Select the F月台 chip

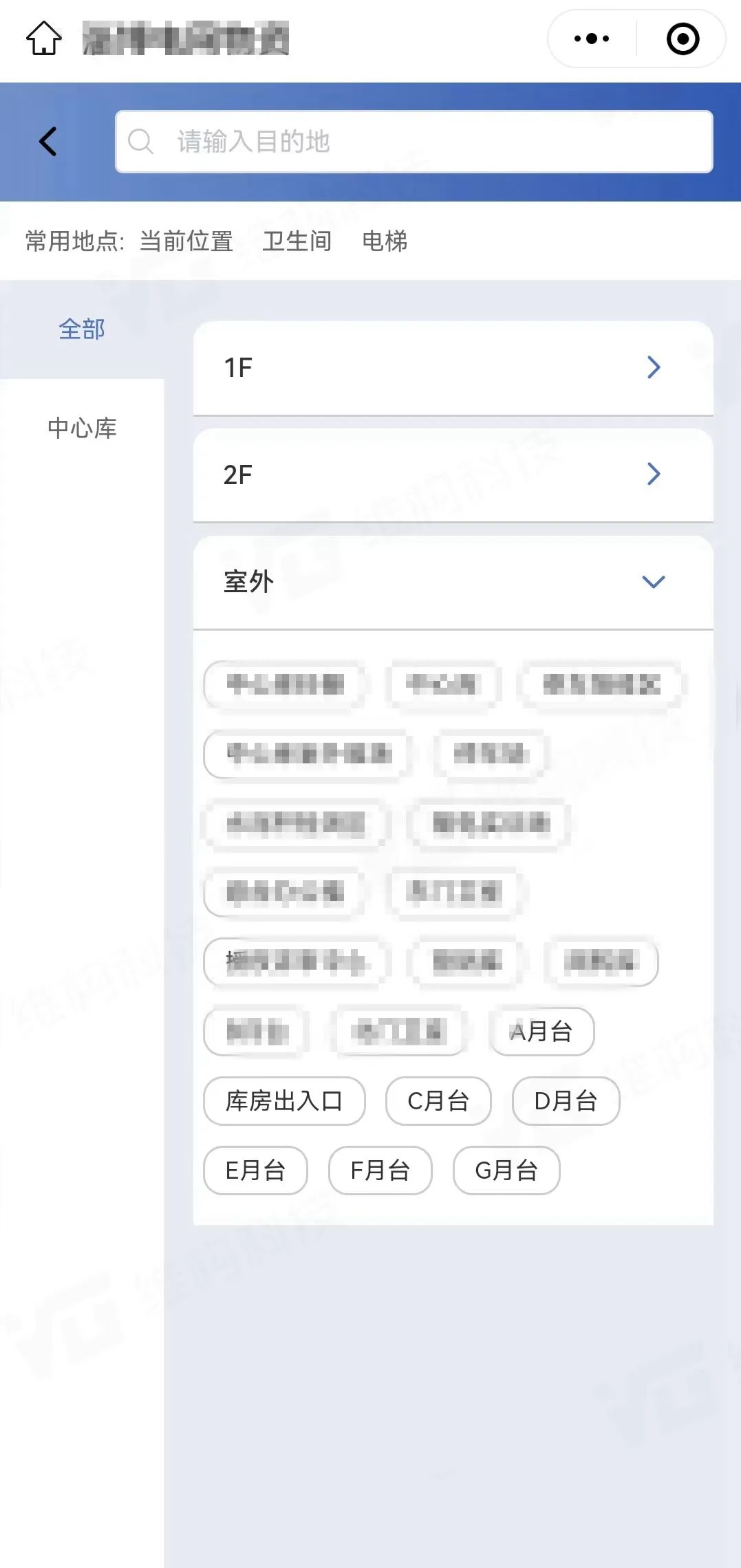tap(380, 1170)
